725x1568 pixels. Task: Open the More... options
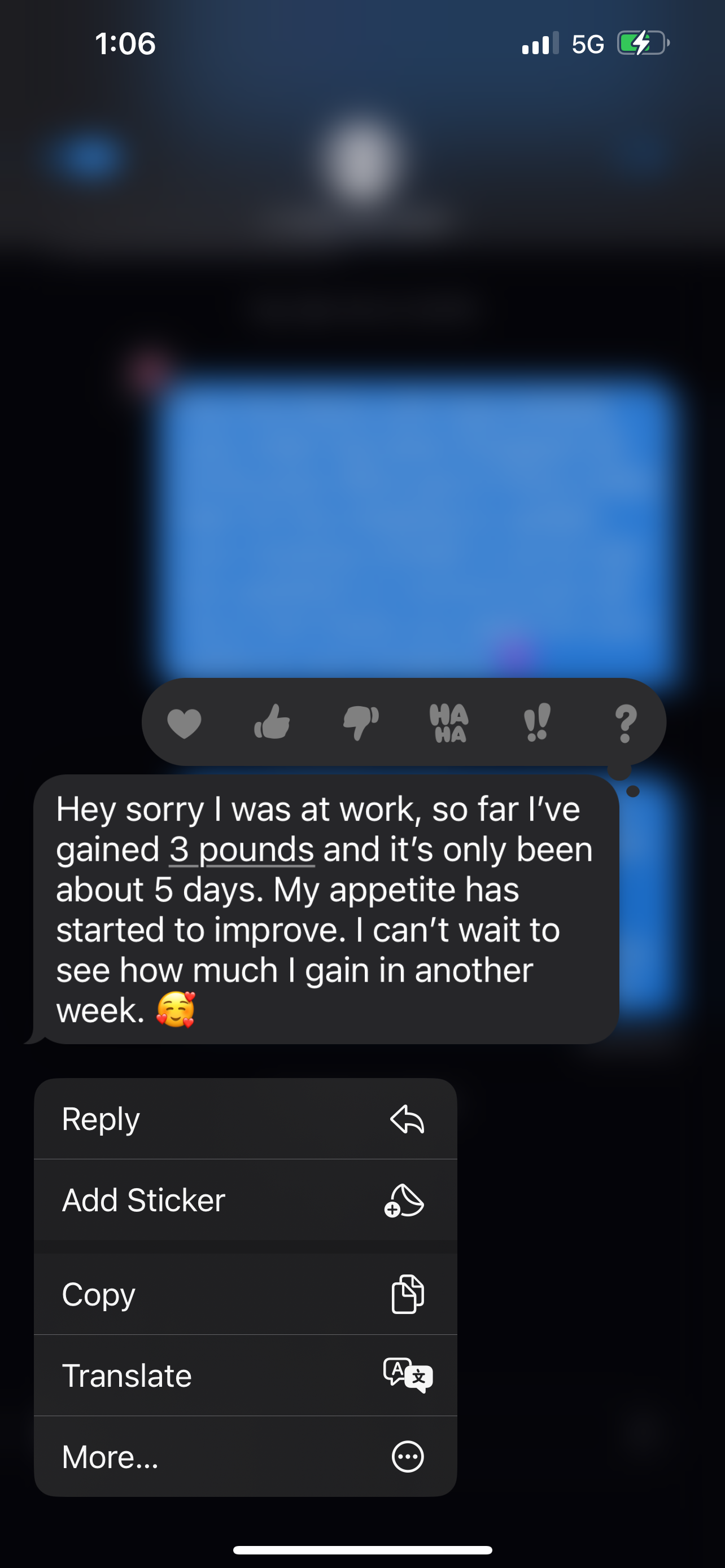[245, 1457]
